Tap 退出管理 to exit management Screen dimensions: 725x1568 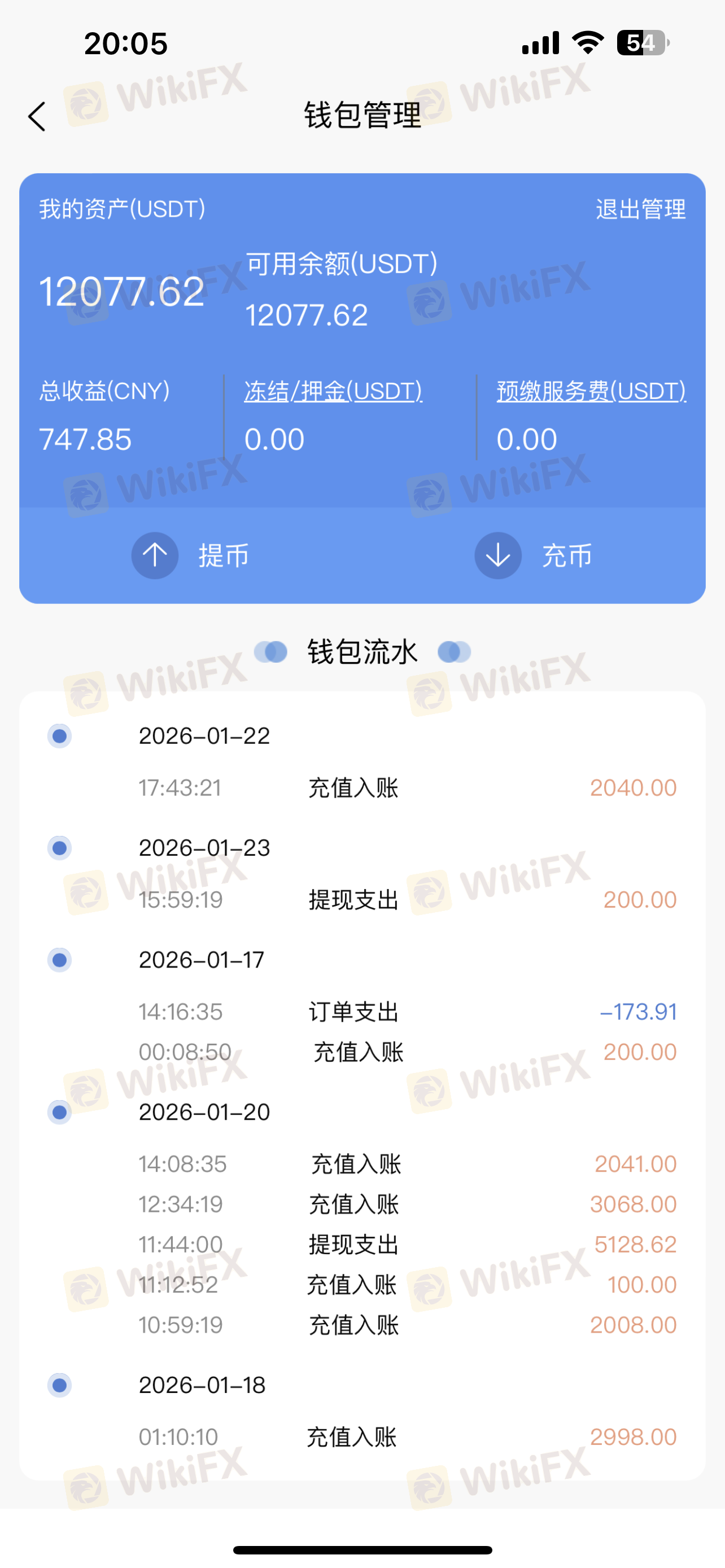point(640,209)
